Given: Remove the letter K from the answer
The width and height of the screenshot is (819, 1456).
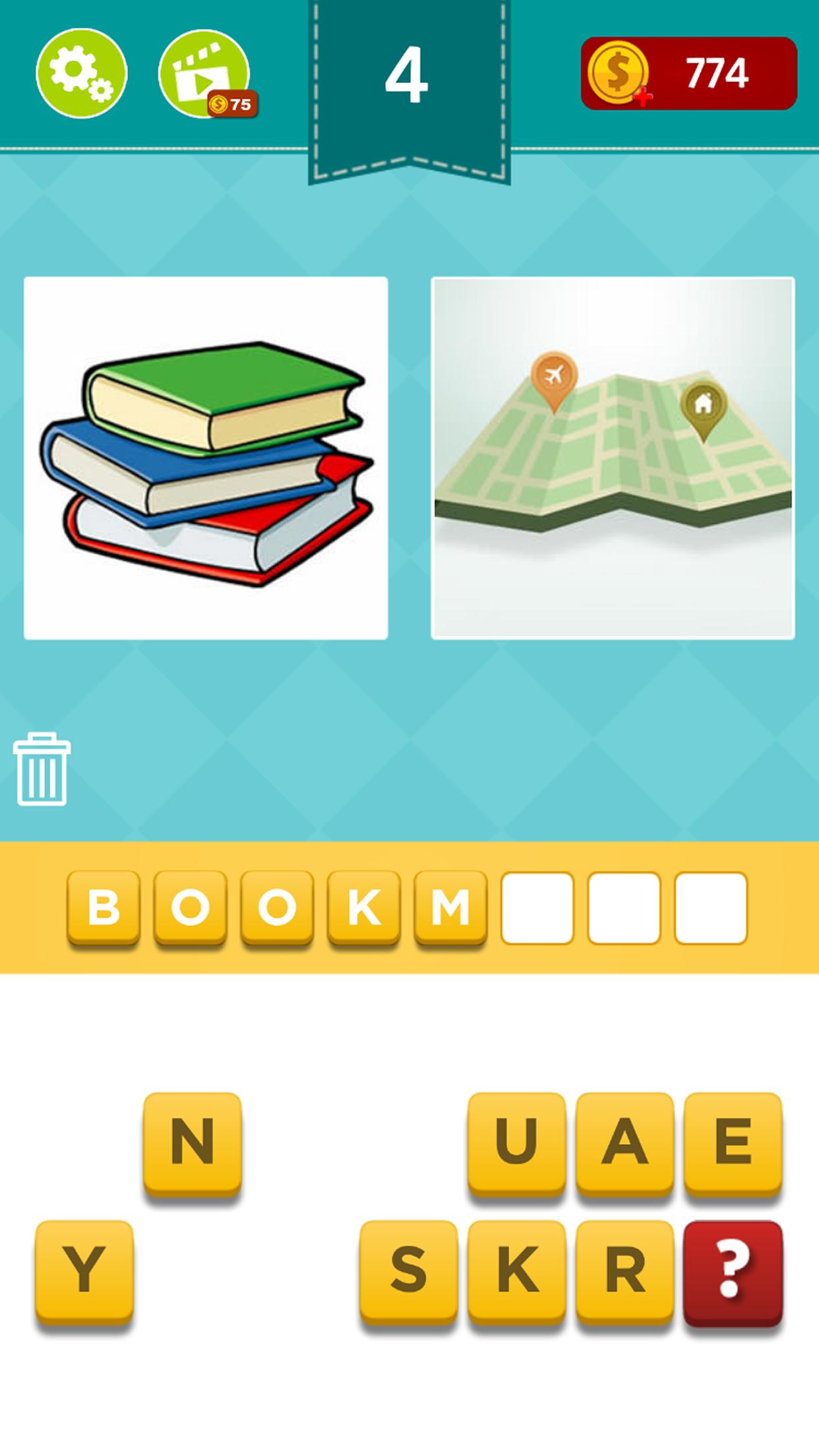Looking at the screenshot, I should pyautogui.click(x=364, y=907).
